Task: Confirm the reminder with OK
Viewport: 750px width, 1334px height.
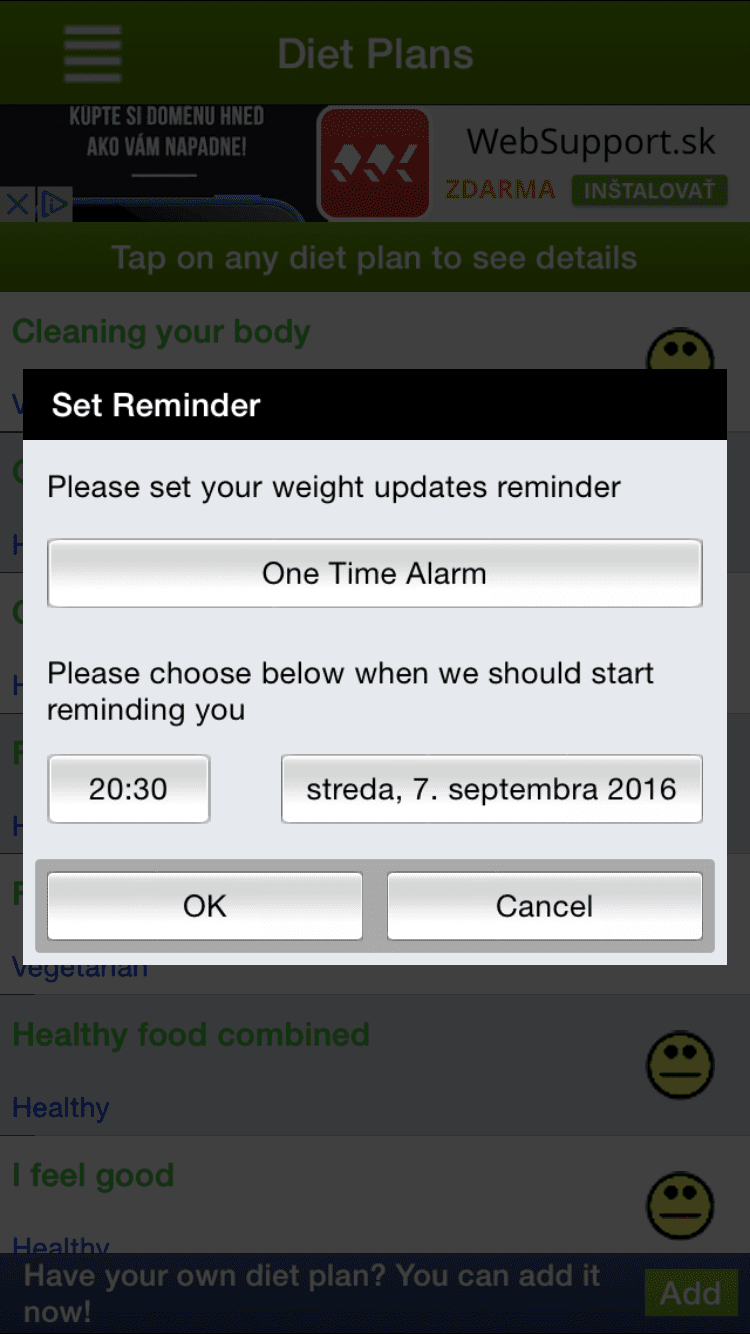Action: point(205,906)
